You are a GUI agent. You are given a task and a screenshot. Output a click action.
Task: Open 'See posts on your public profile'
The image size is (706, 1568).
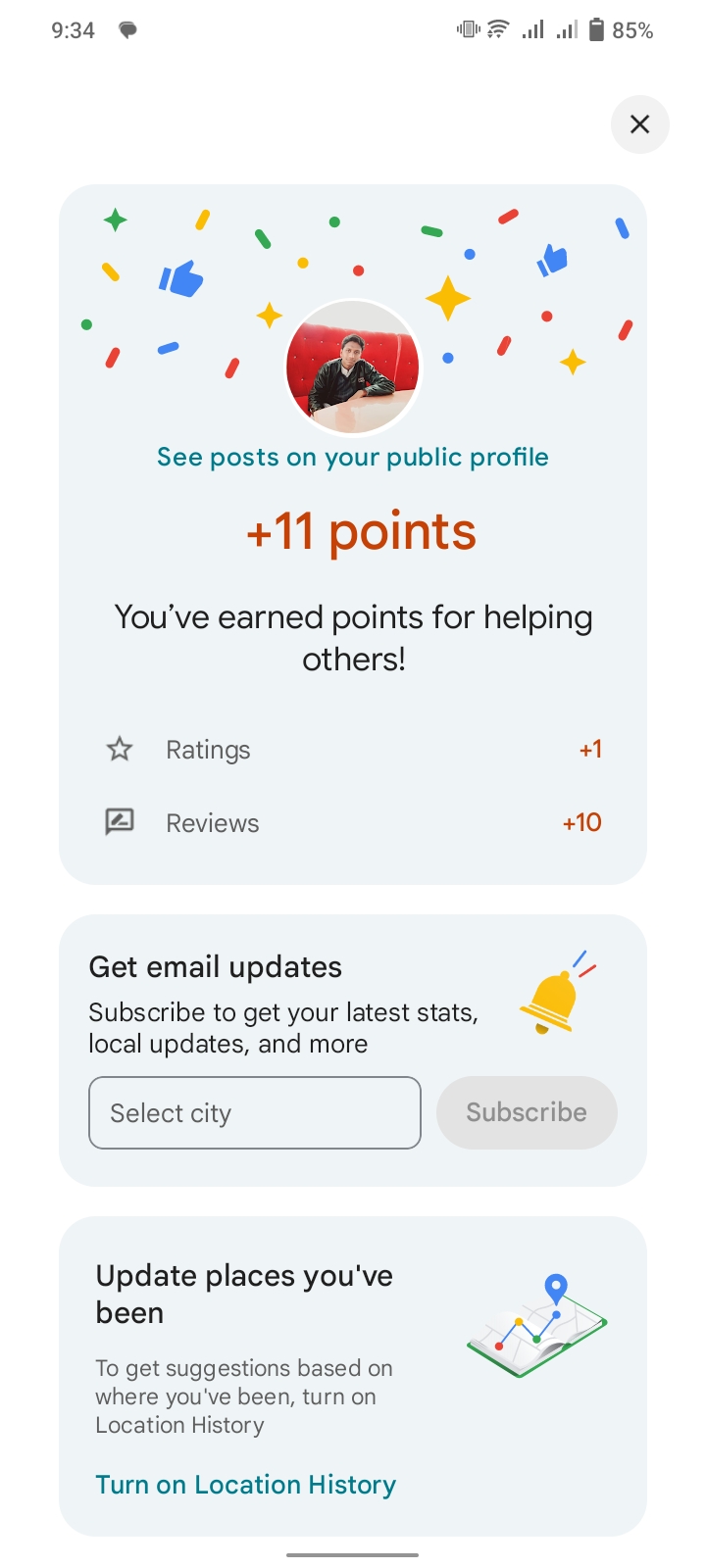(x=353, y=458)
